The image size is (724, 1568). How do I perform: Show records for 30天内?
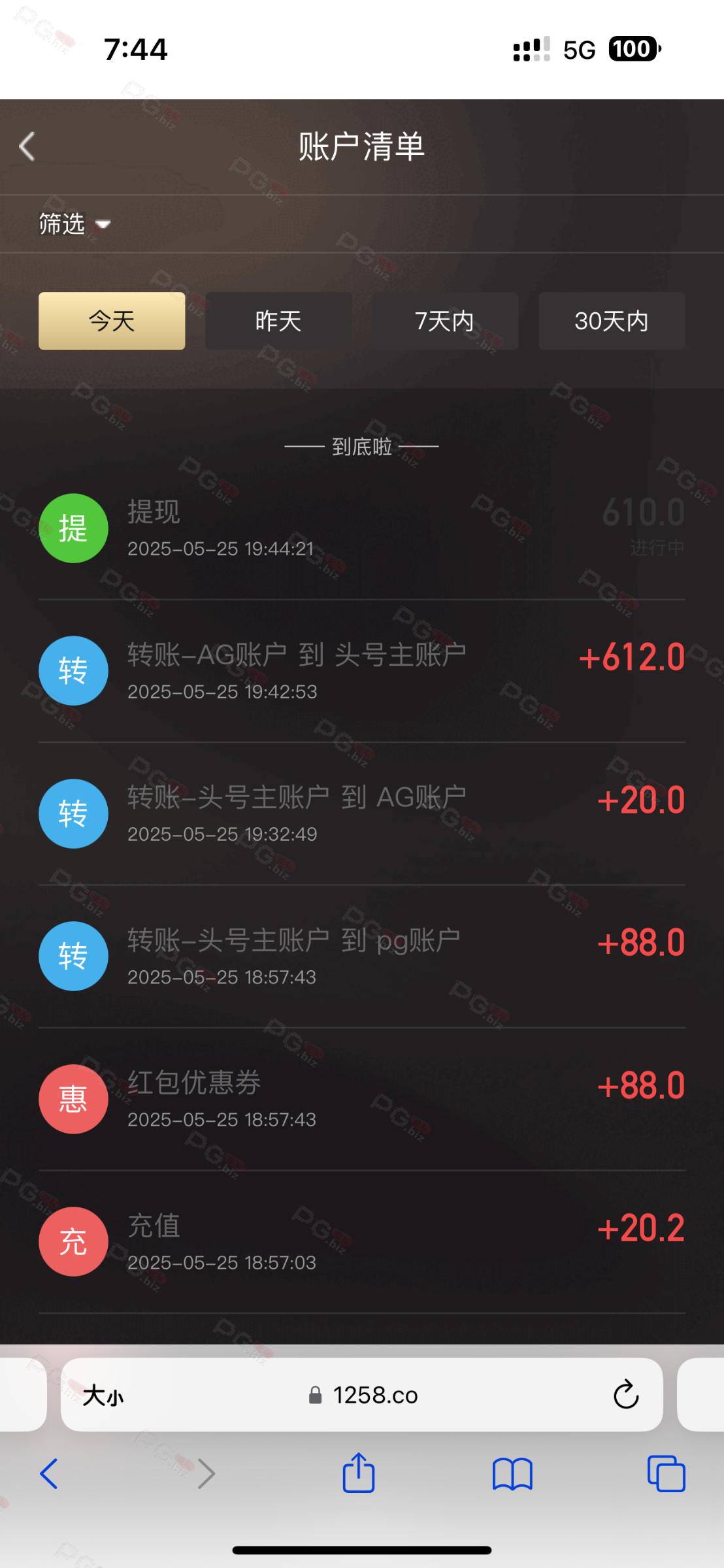click(x=612, y=321)
